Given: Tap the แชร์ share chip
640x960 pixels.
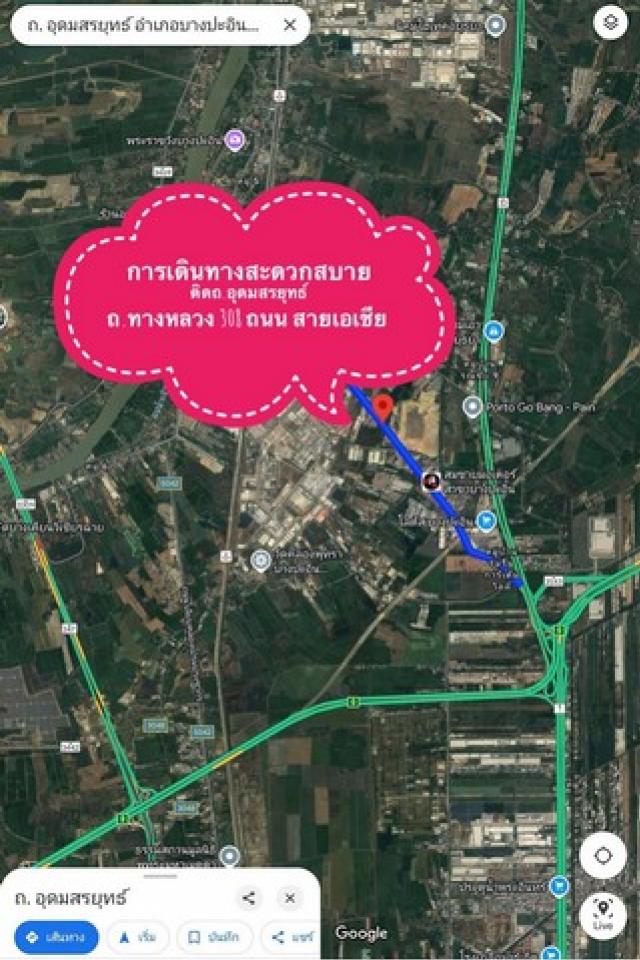Looking at the screenshot, I should 289,937.
